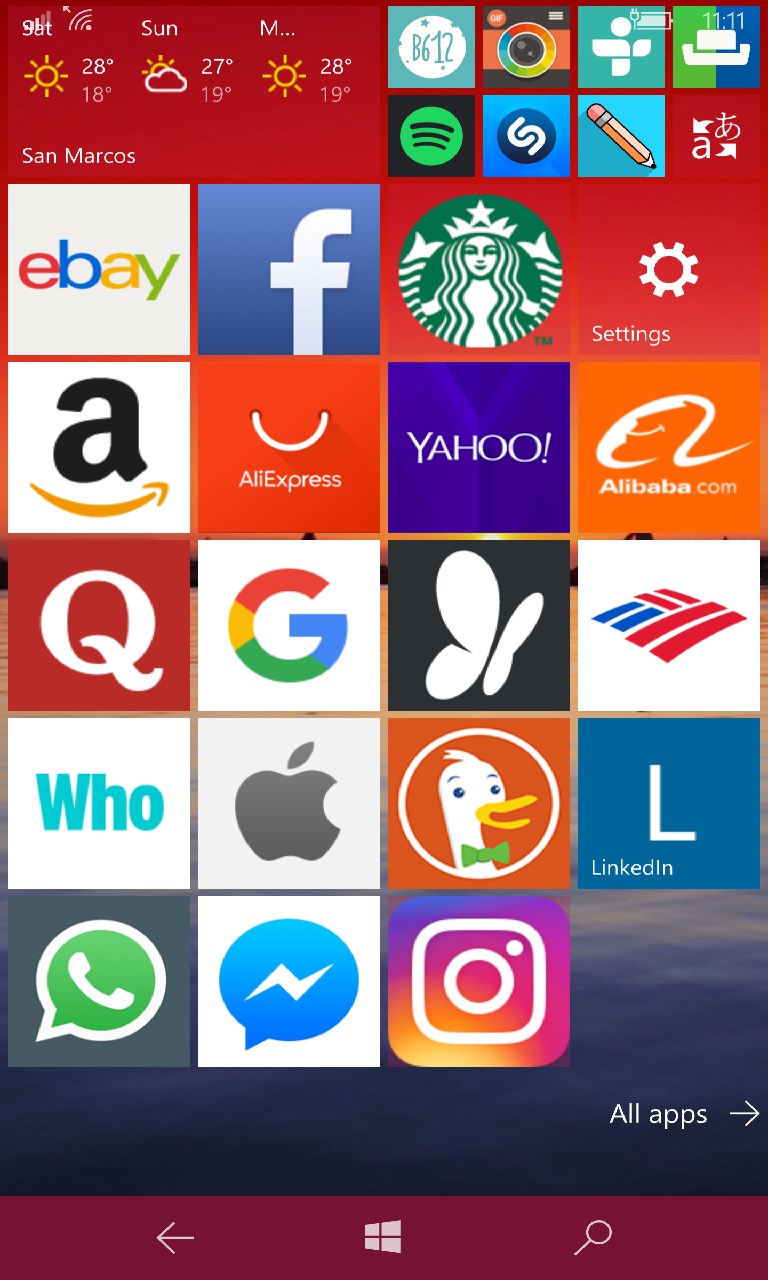Launch Facebook from its tile
This screenshot has height=1280, width=768.
pyautogui.click(x=289, y=270)
